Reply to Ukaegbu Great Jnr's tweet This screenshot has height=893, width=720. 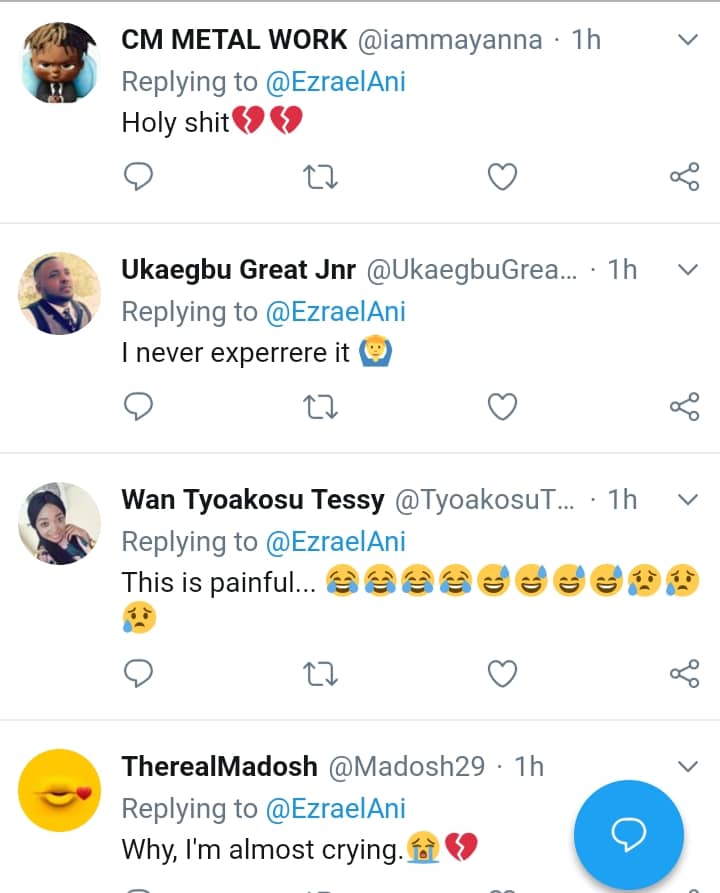point(138,406)
